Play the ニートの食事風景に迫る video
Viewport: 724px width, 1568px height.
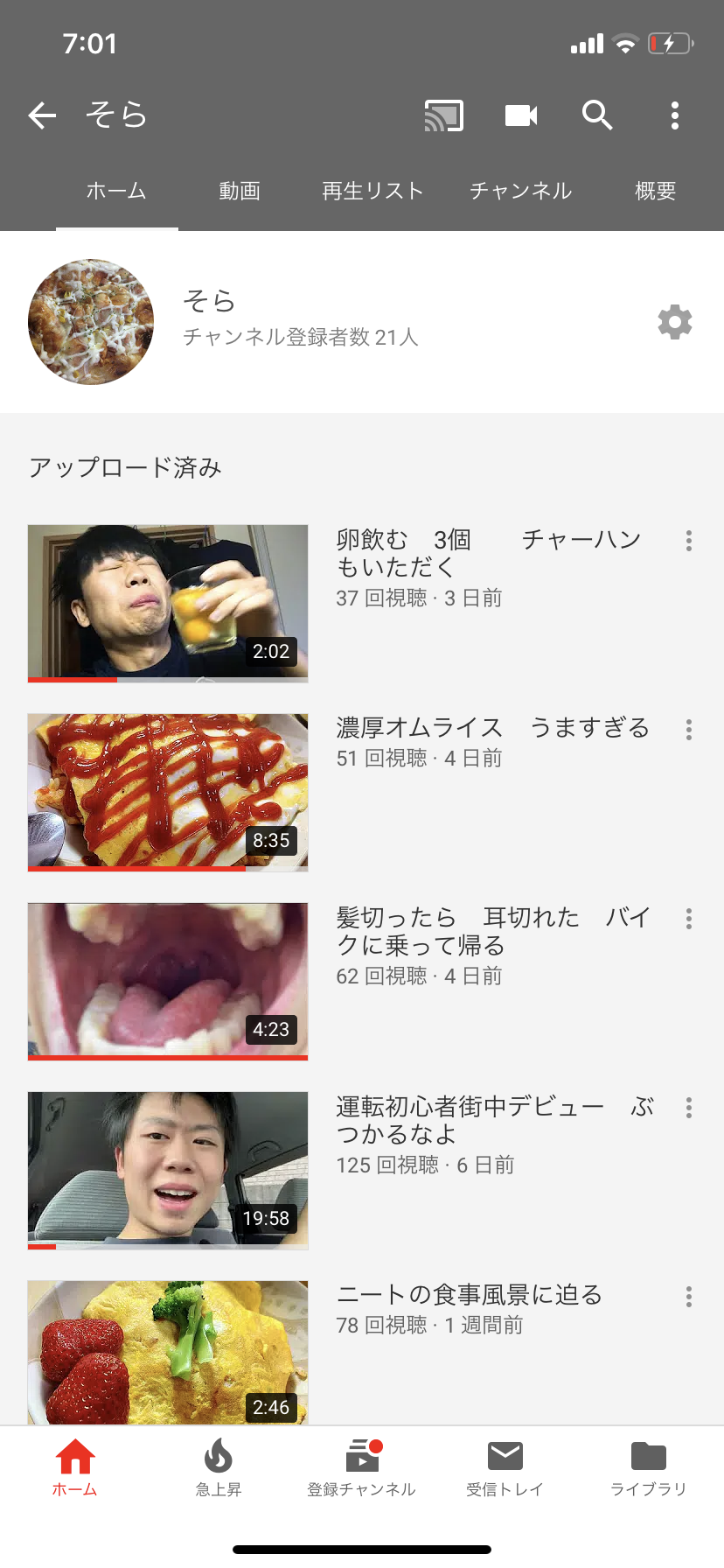(168, 1352)
